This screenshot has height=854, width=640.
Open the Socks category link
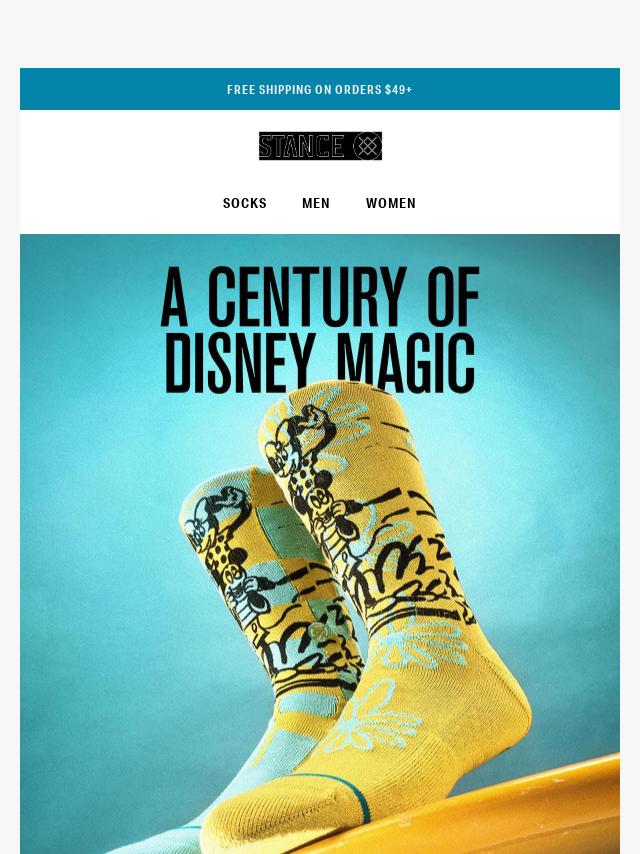point(244,203)
